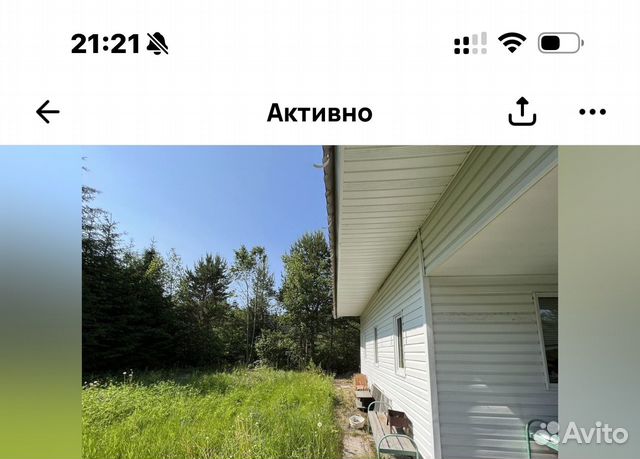Go back using the back arrow
This screenshot has width=640, height=459.
click(x=48, y=112)
